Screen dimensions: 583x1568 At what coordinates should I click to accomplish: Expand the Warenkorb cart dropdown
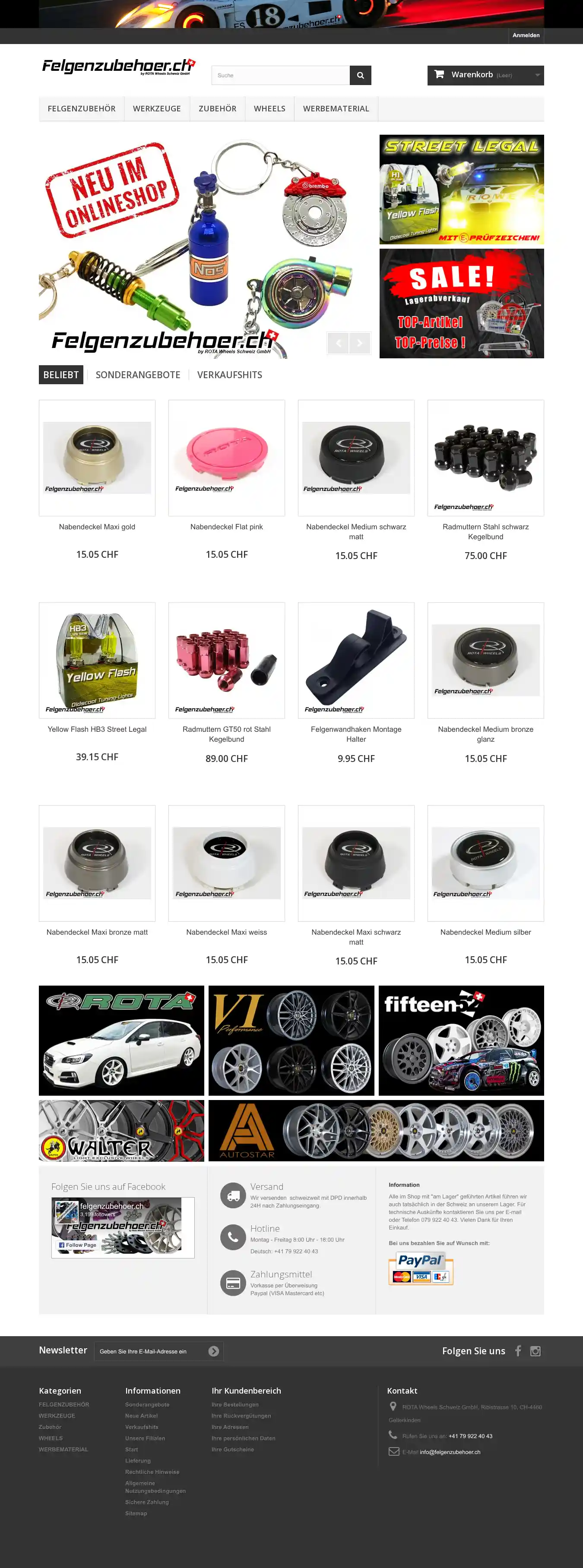coord(485,75)
